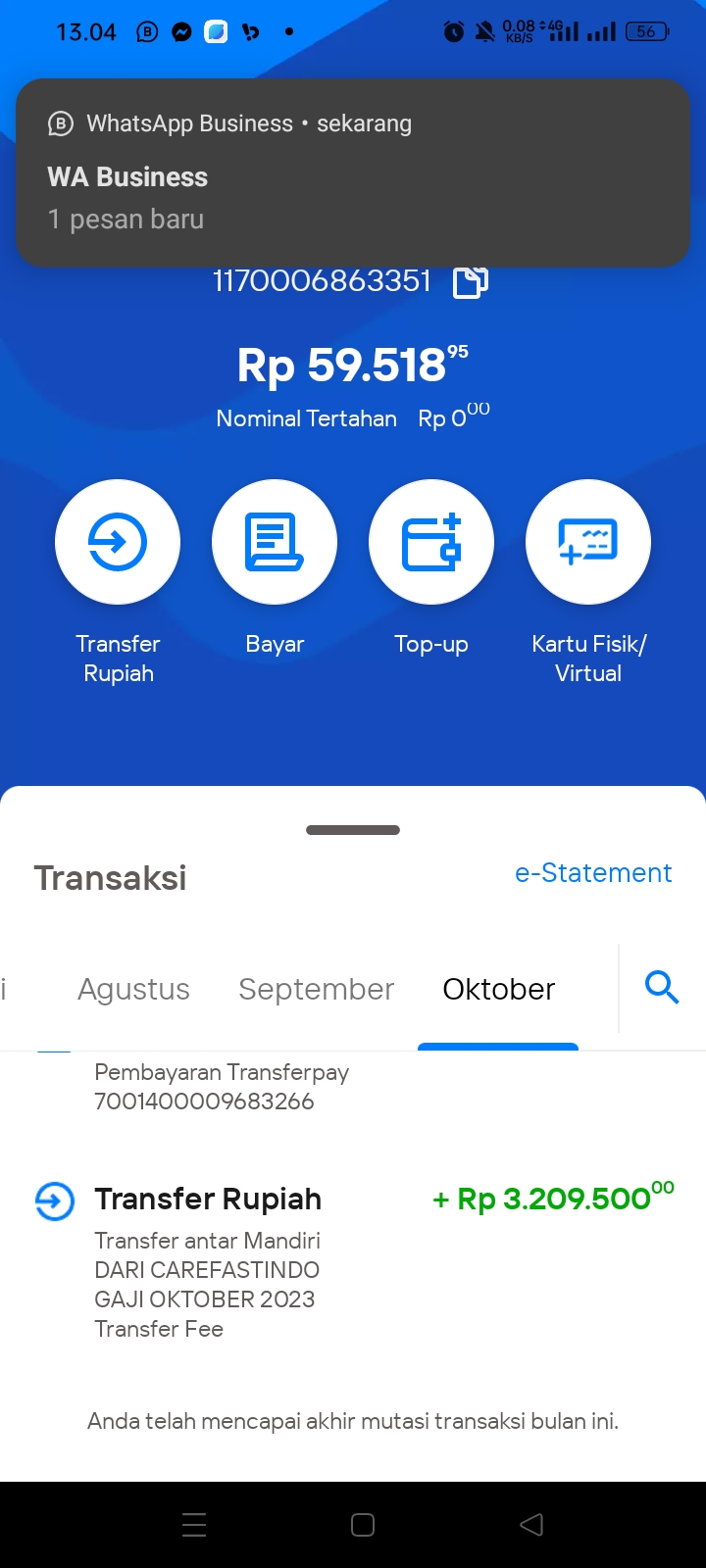
Task: Select the Top-up option
Action: [431, 542]
